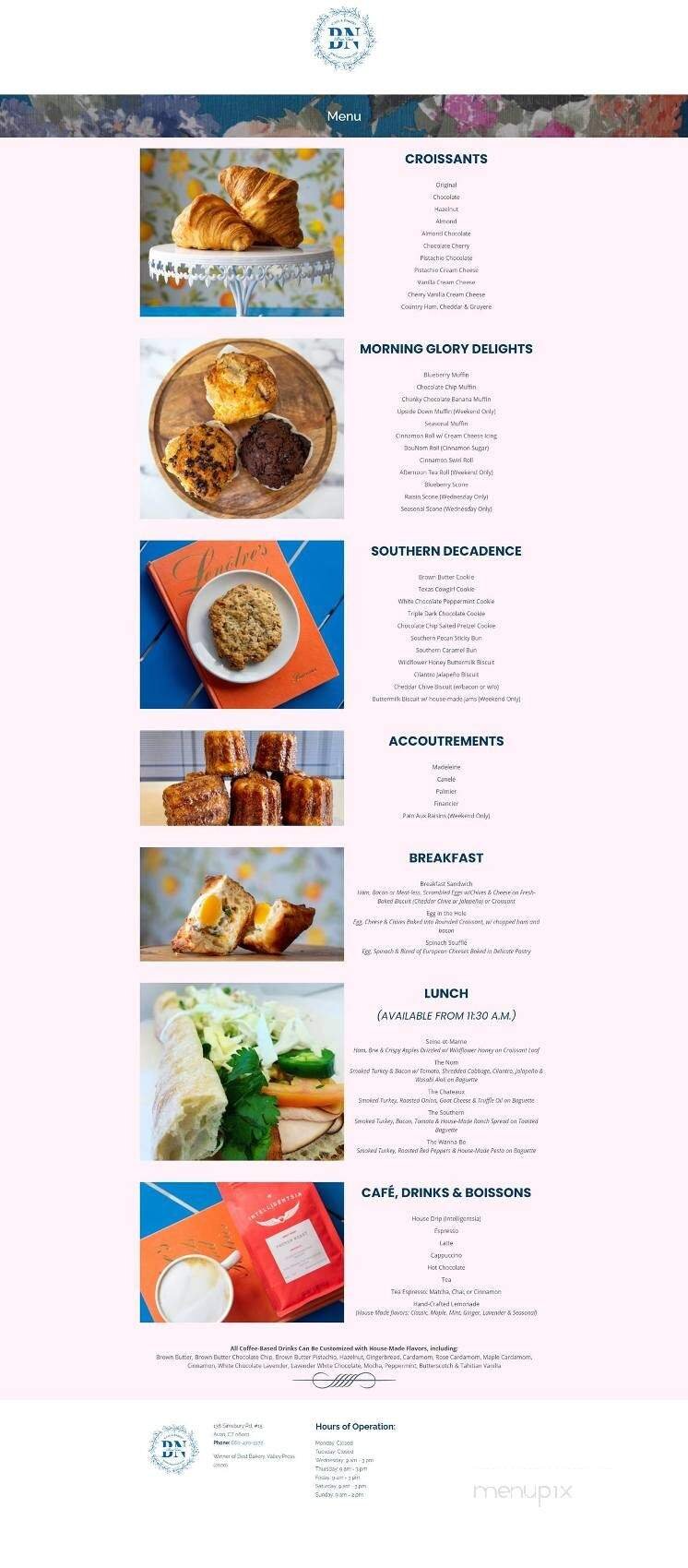Screen dimensions: 688x1568
Task: Click the decorative scroll divider ornament
Action: pos(344,1379)
